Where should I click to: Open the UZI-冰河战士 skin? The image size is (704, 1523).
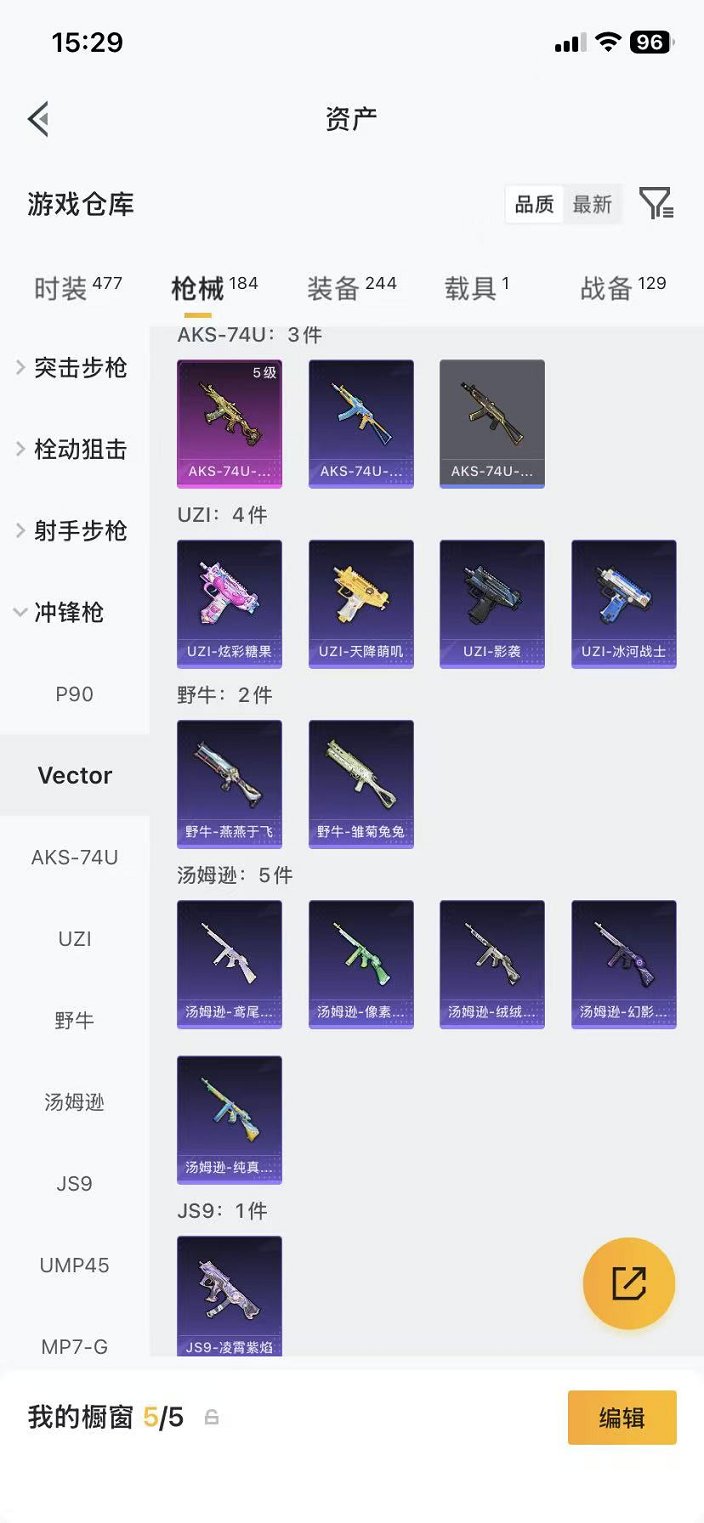click(624, 604)
